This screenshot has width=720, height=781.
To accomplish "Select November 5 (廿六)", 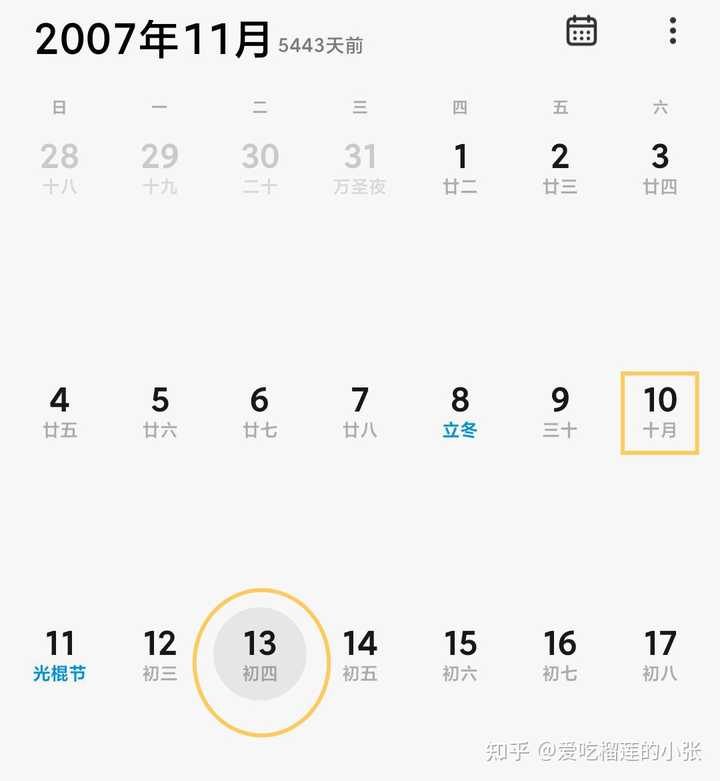I will (x=160, y=411).
